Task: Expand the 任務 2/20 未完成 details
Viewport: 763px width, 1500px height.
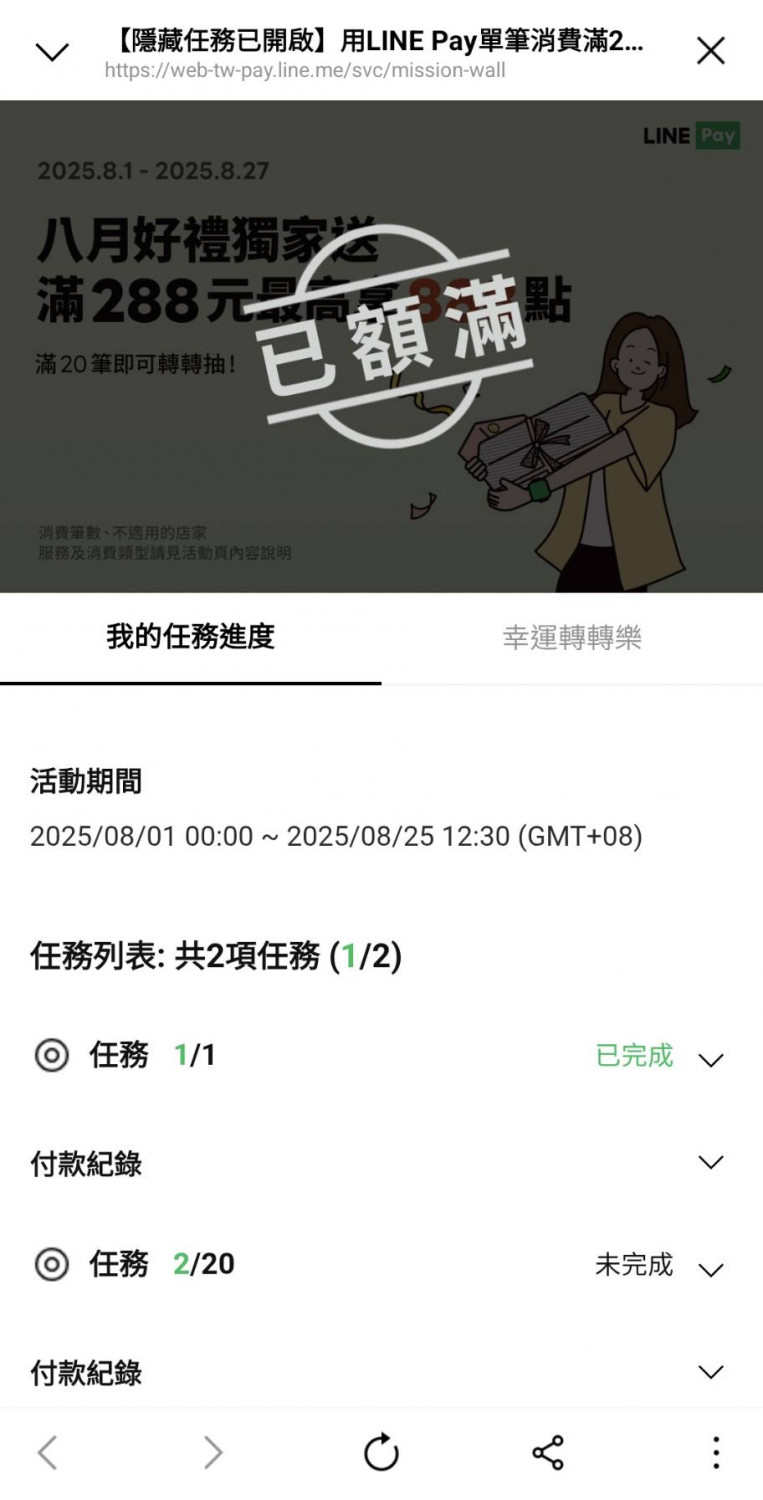Action: pos(710,1270)
